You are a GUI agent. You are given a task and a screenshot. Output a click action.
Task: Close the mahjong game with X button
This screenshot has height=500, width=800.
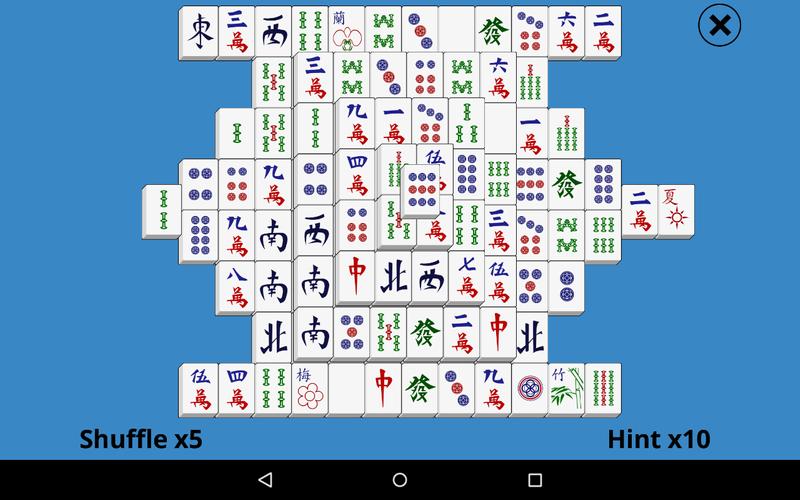coord(718,26)
